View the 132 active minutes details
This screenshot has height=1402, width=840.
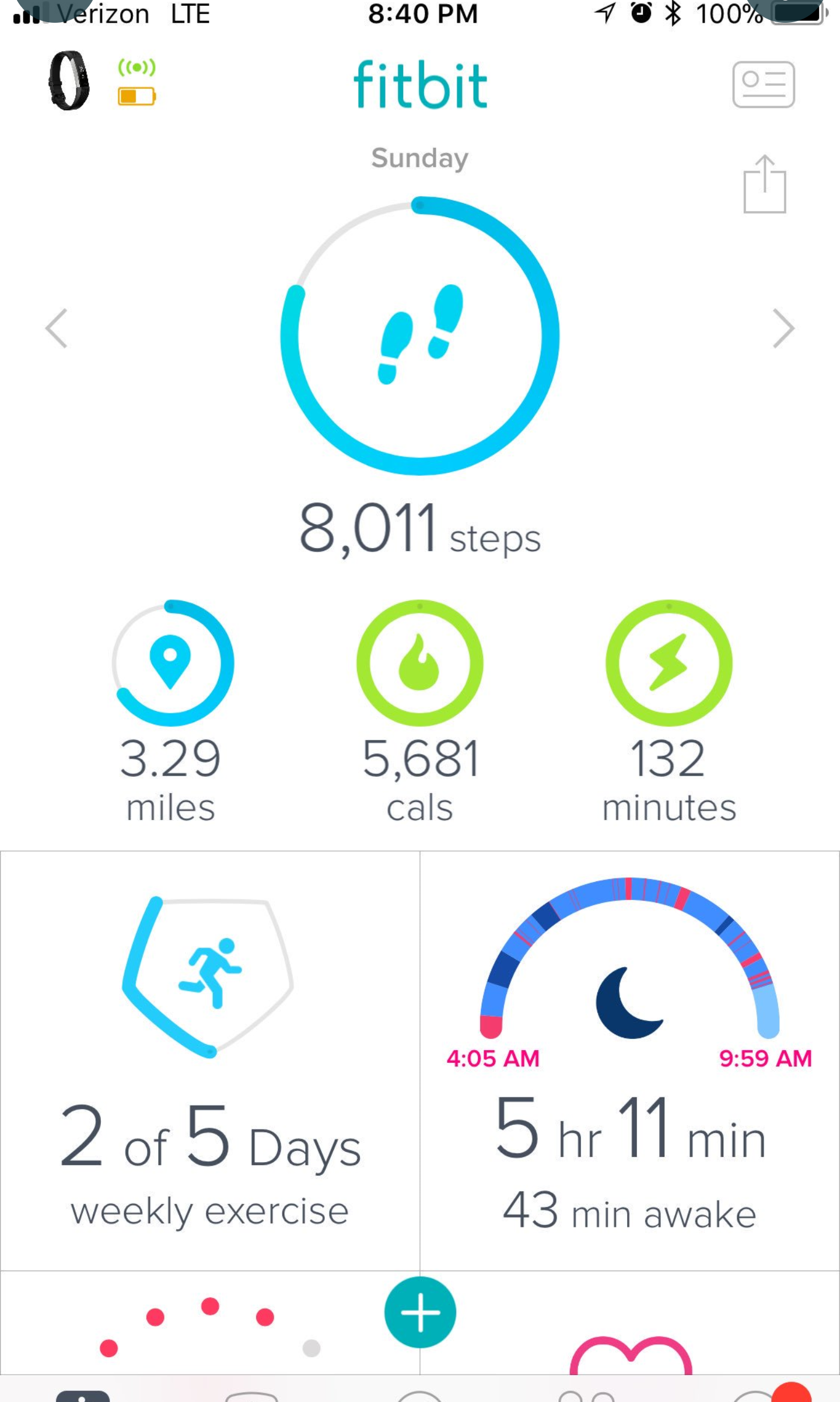point(669,712)
